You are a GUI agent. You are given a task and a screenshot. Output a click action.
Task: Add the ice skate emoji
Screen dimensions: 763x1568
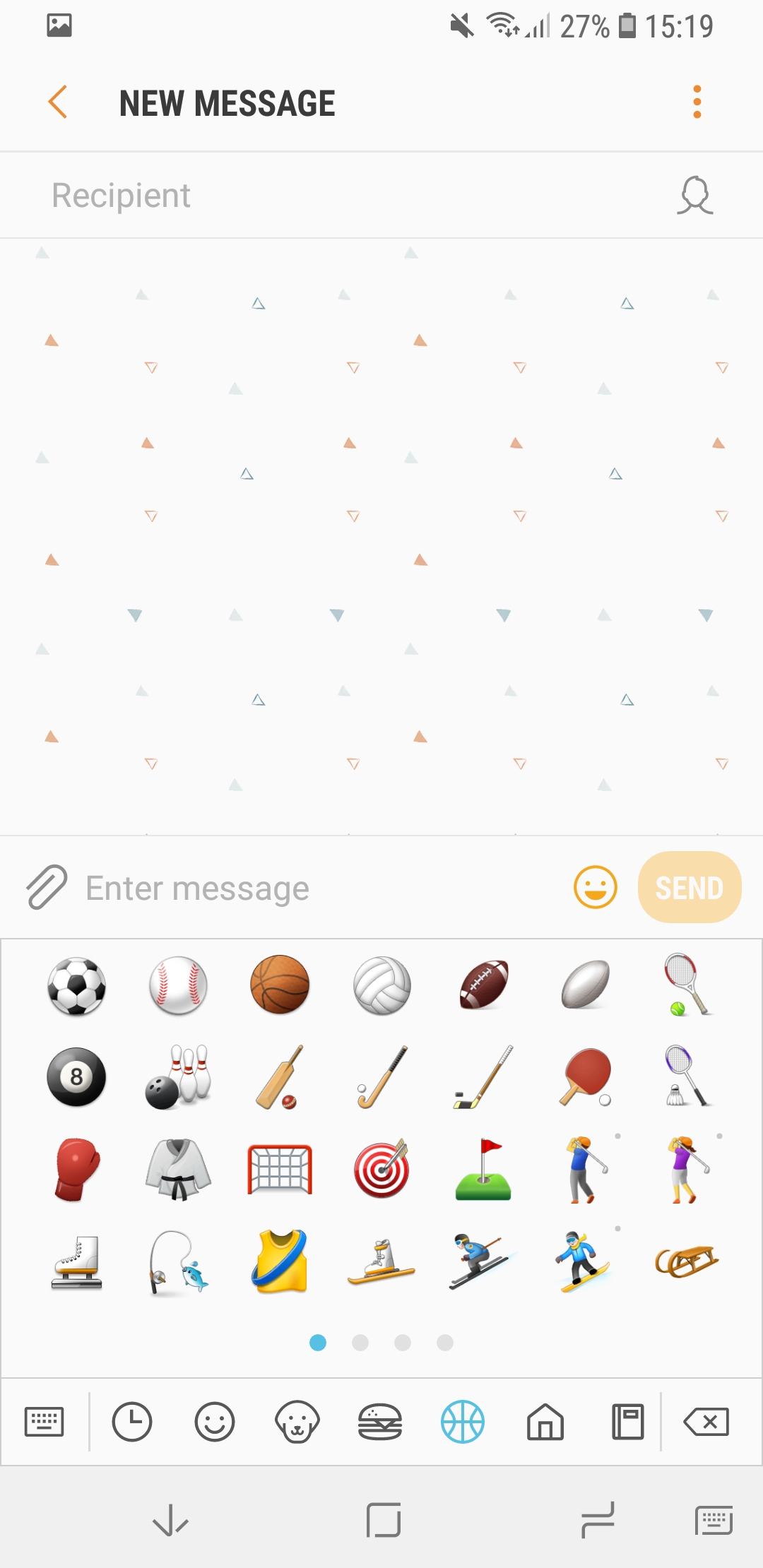76,1262
